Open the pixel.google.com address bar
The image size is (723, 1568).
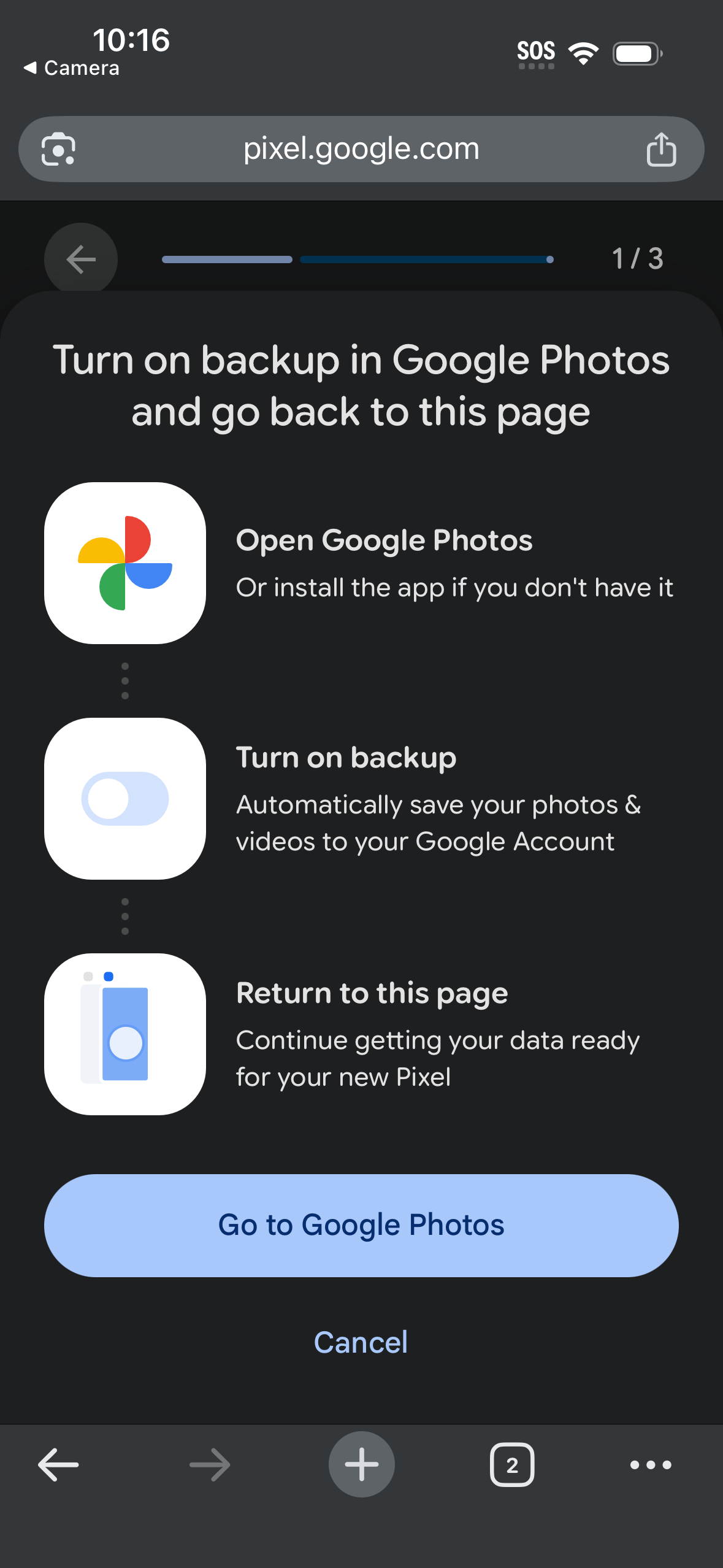[x=361, y=149]
